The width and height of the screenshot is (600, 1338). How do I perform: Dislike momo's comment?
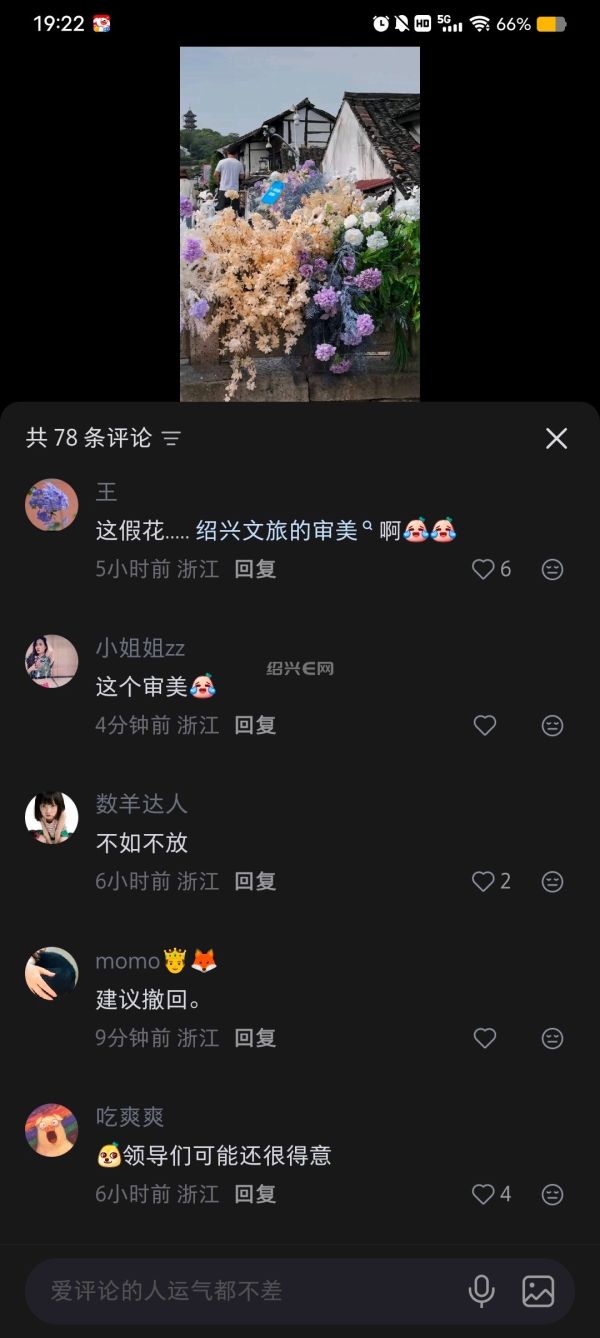(552, 1038)
